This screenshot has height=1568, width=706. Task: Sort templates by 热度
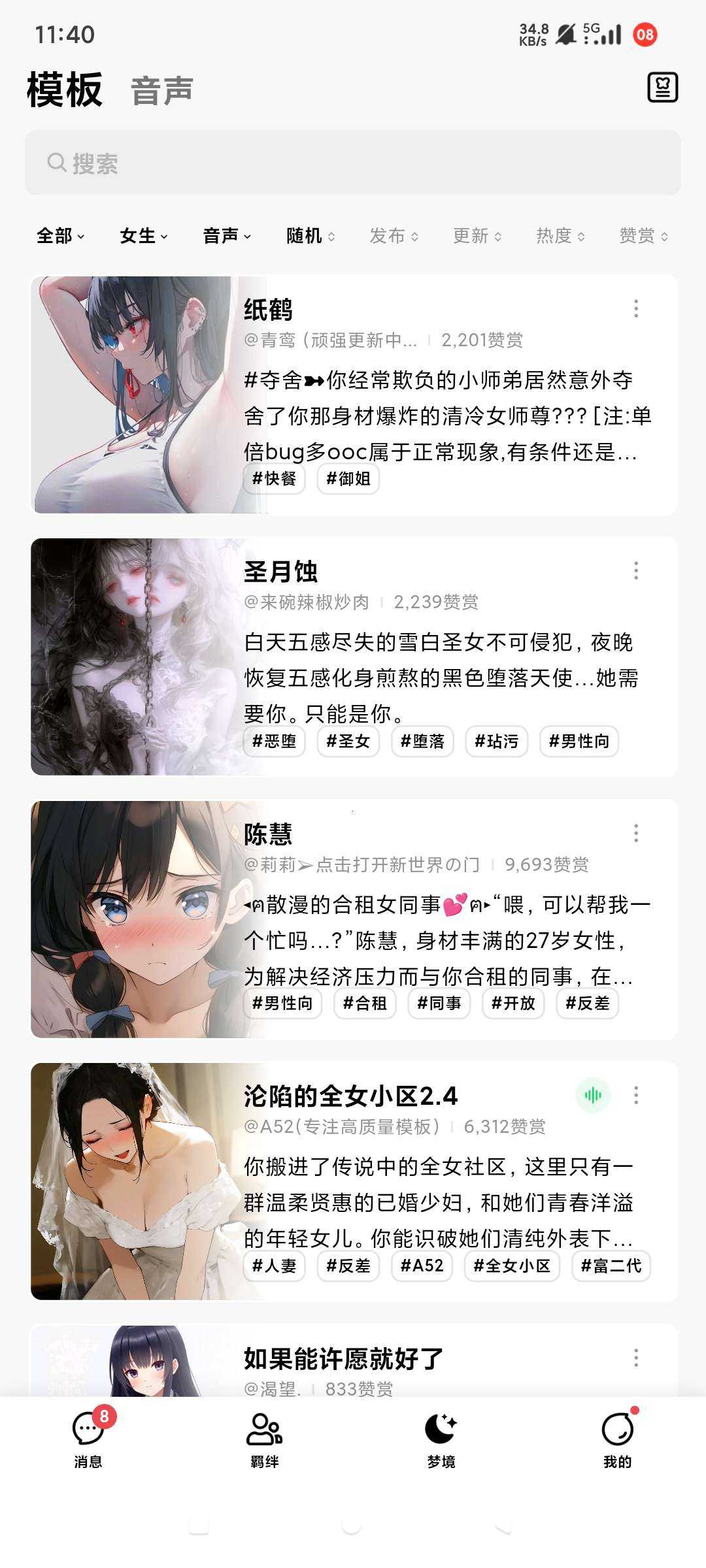pyautogui.click(x=560, y=236)
